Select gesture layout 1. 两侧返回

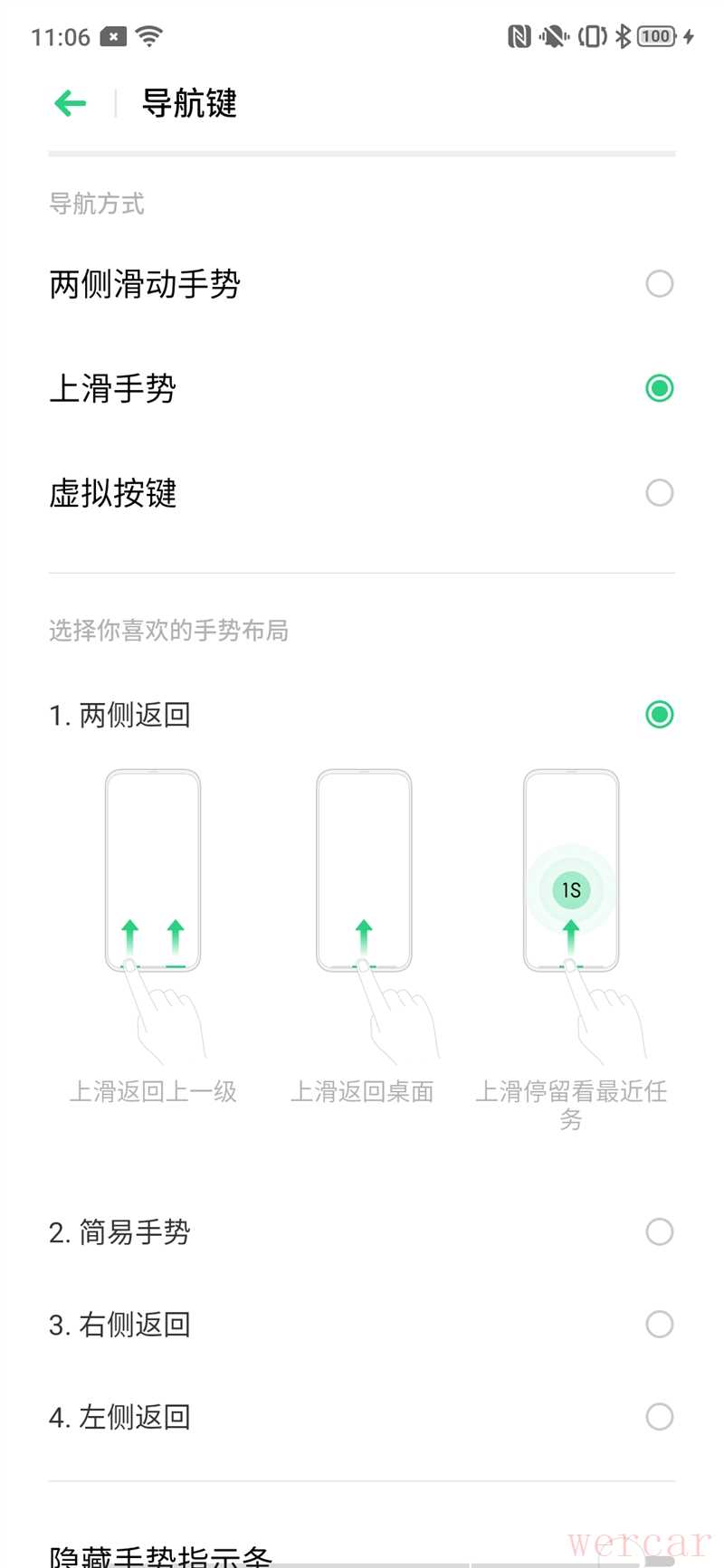pyautogui.click(x=659, y=715)
